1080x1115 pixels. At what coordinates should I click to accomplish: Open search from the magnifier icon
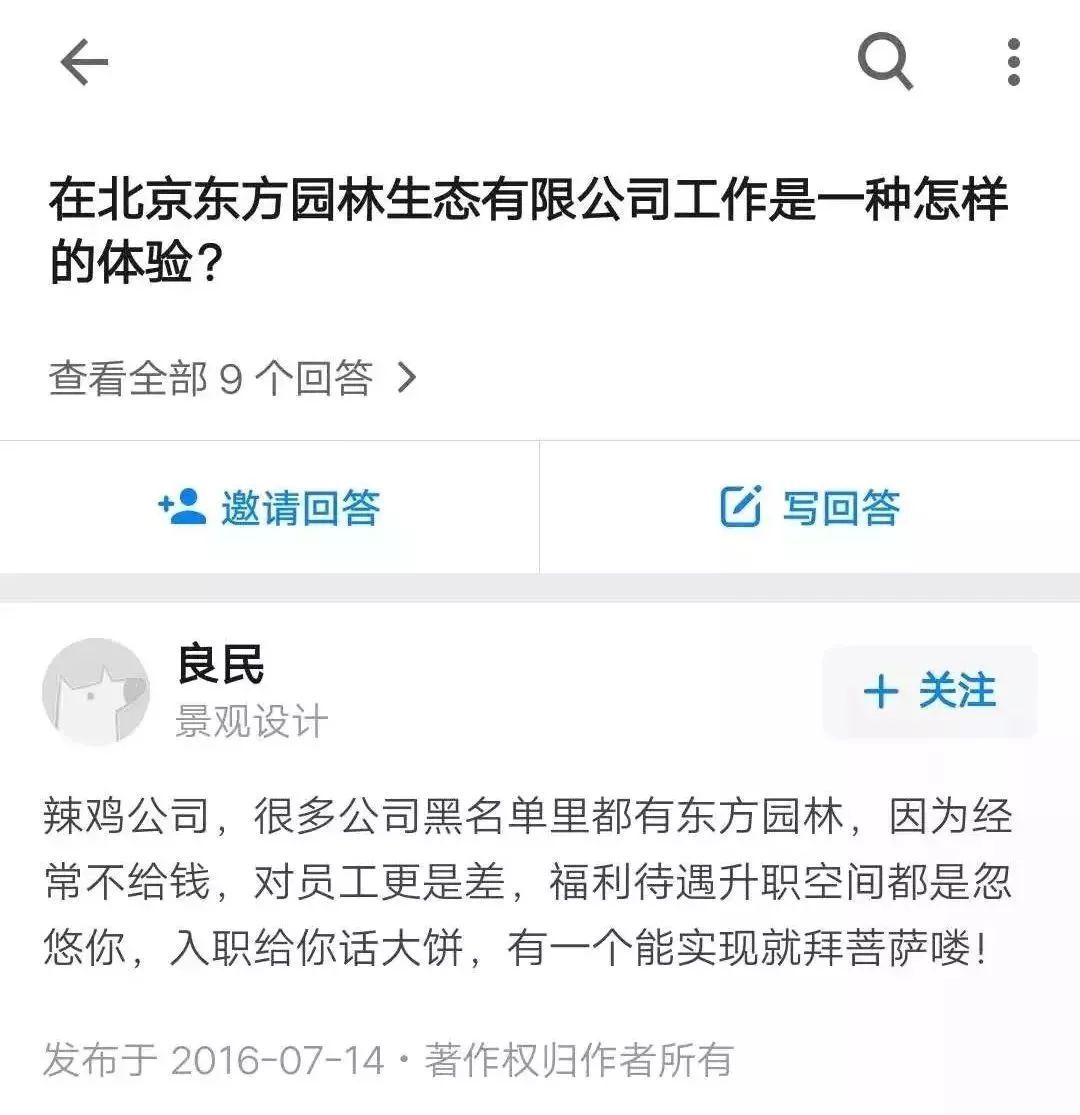coord(885,62)
